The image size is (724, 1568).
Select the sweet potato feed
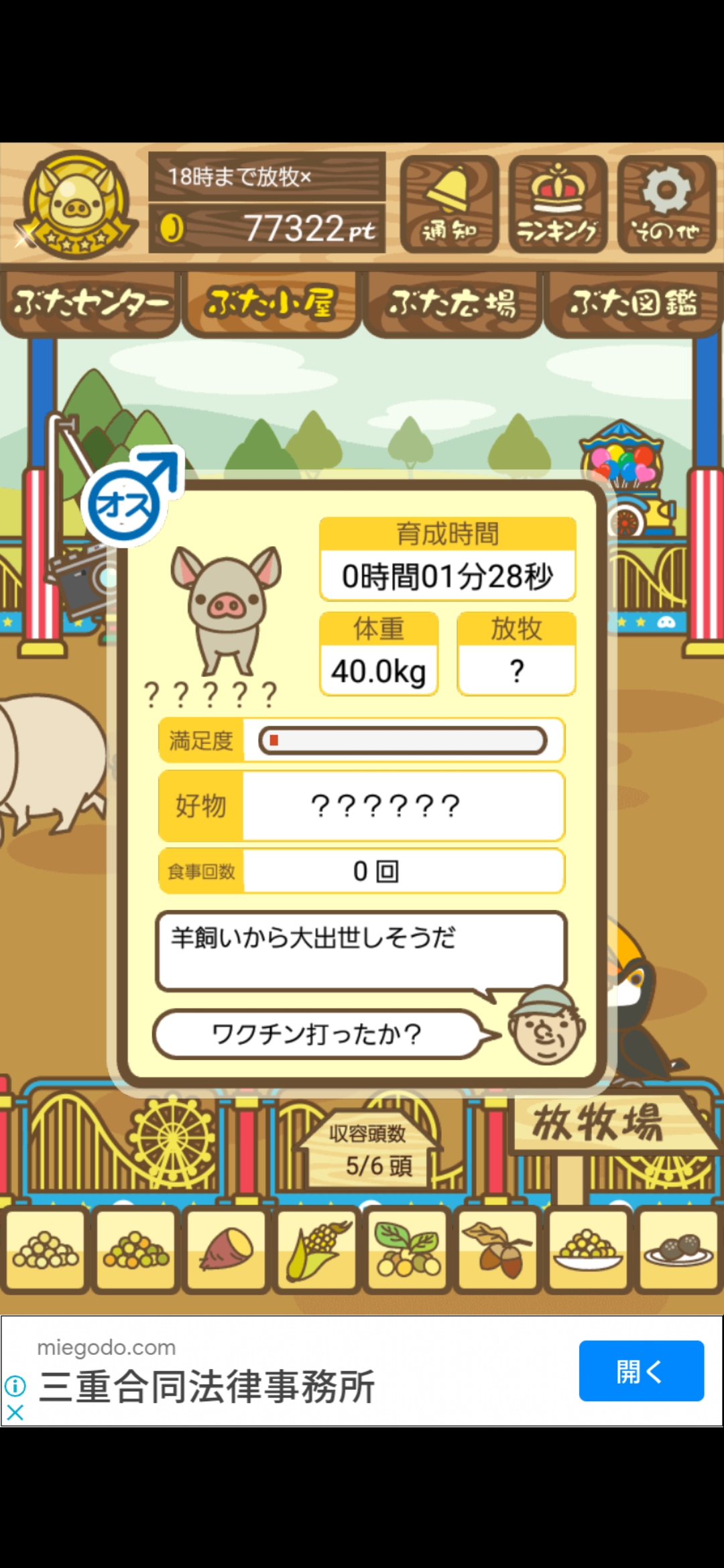[227, 1250]
